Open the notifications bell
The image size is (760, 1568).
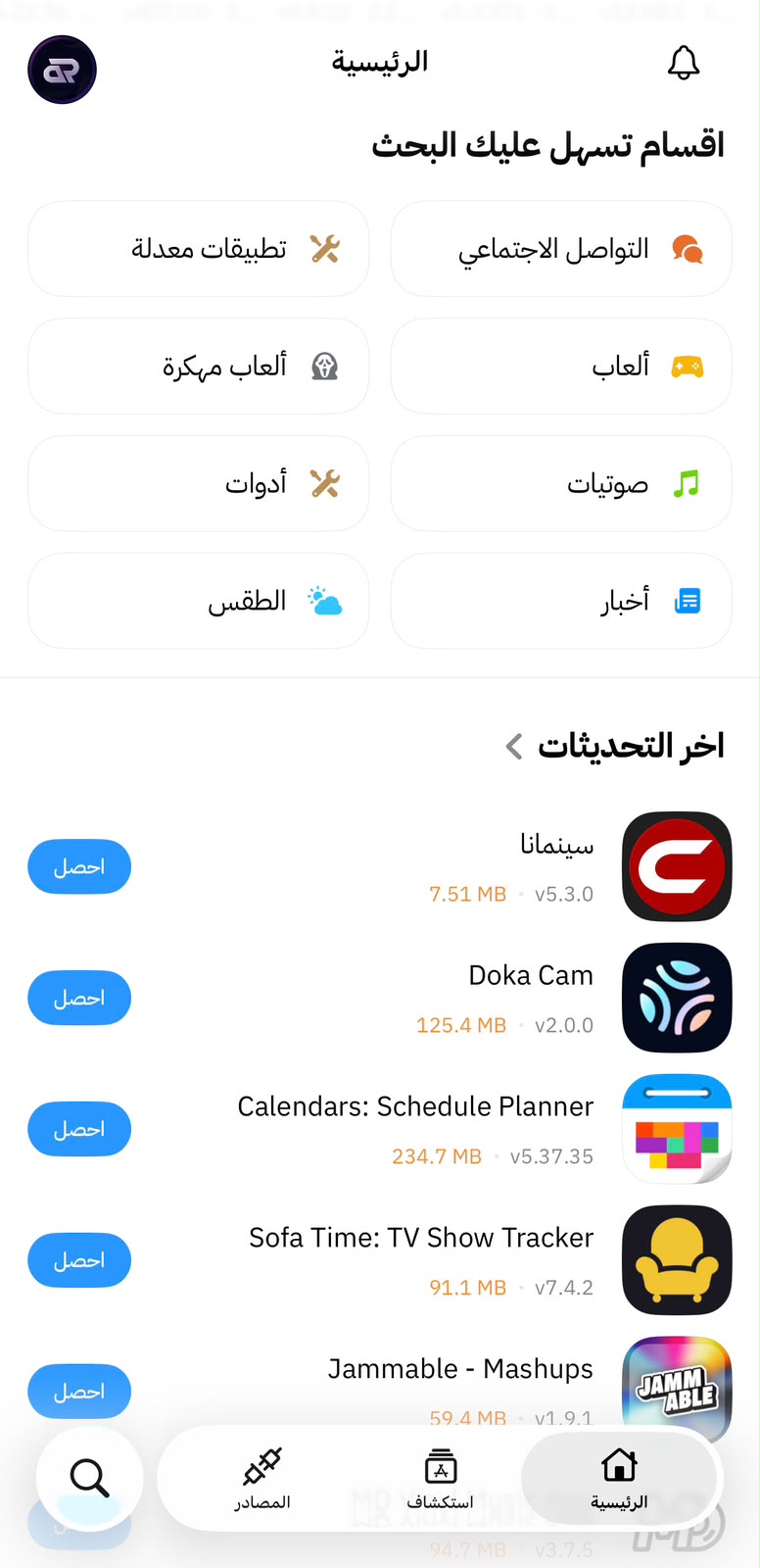[x=684, y=63]
